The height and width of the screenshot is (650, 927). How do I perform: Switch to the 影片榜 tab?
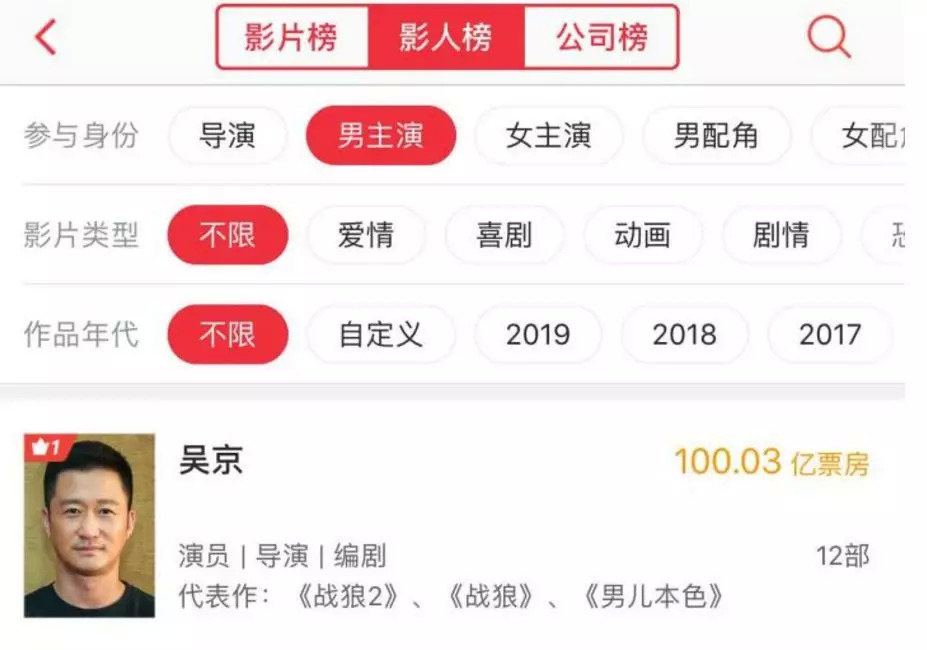(x=291, y=38)
